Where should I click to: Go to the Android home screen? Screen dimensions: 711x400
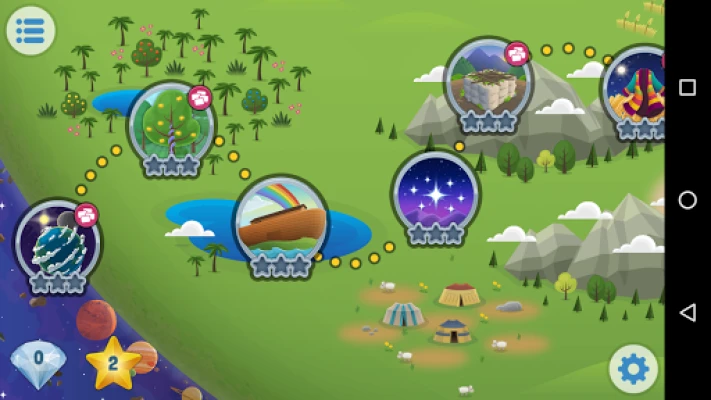point(687,200)
